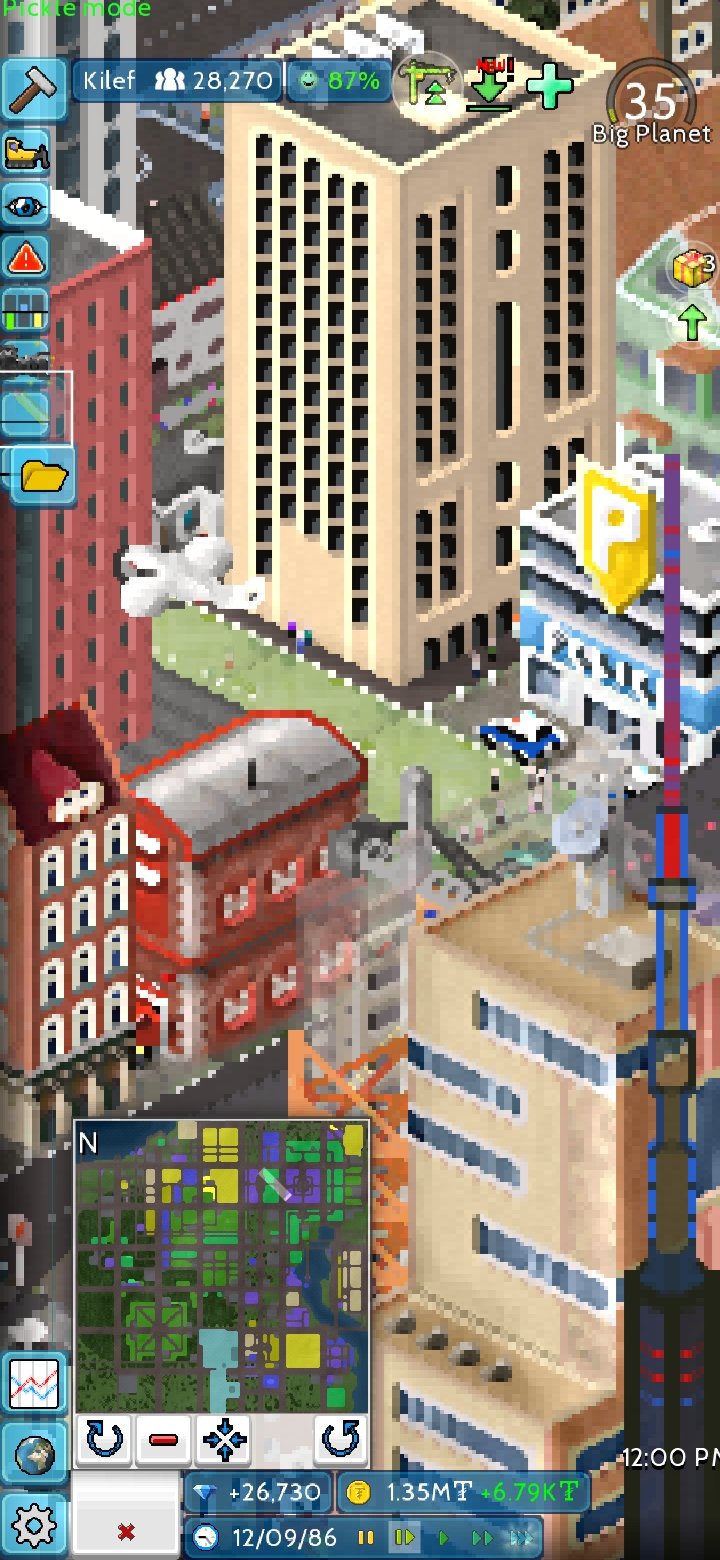Open the eye view options
This screenshot has height=1560, width=720.
pyautogui.click(x=25, y=206)
